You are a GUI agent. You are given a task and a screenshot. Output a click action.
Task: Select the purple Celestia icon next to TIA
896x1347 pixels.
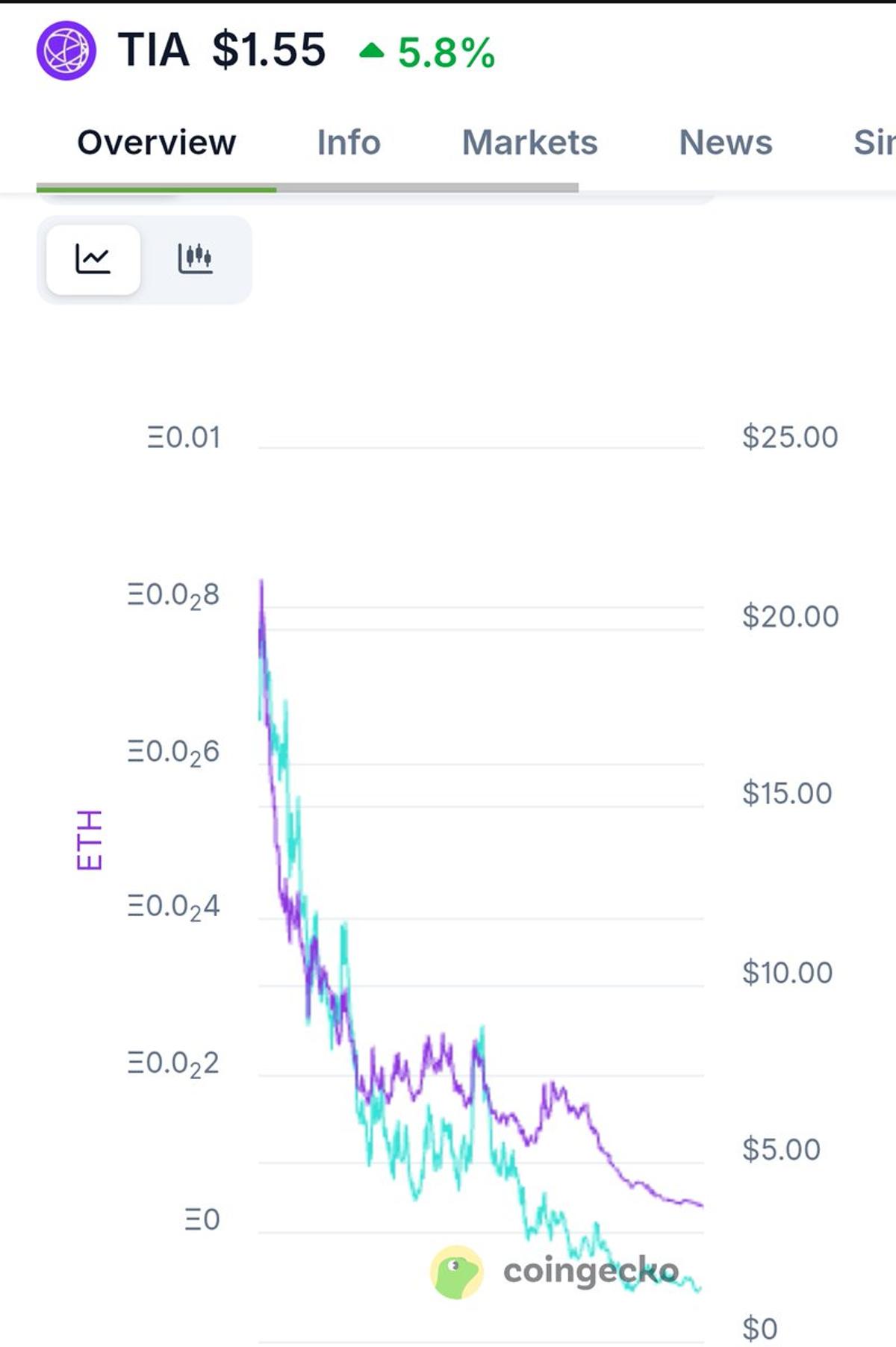pos(68,50)
